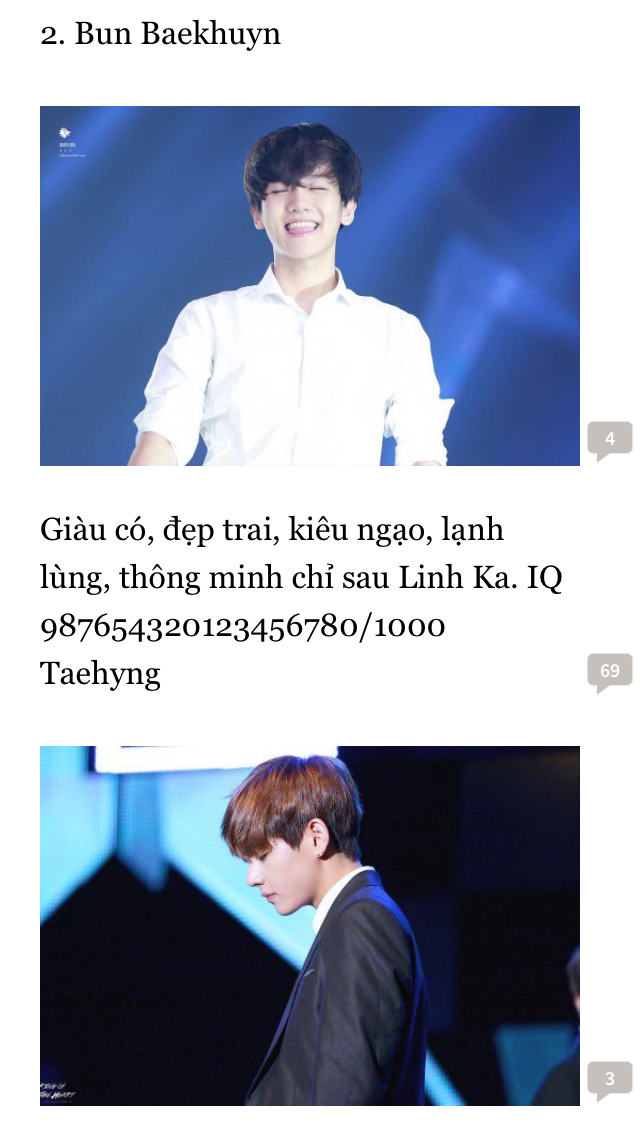Open the photo under Bun Baekhuyn heading
This screenshot has height=1136, width=640.
(x=310, y=286)
